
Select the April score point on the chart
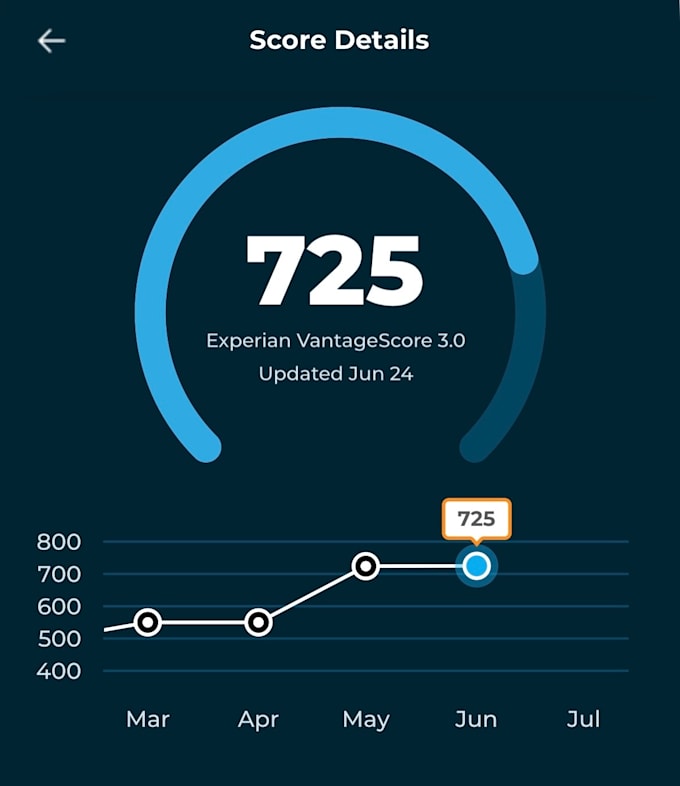[x=258, y=623]
